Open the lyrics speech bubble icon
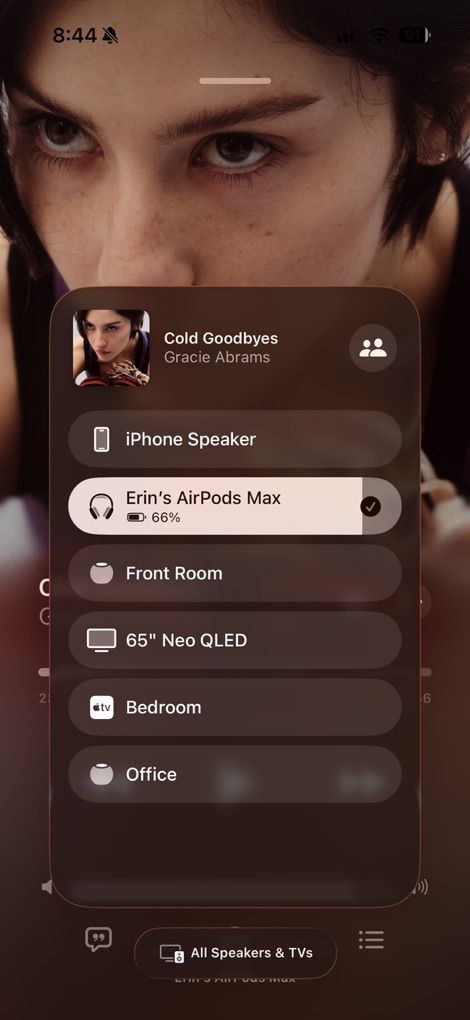Image resolution: width=470 pixels, height=1020 pixels. [x=98, y=939]
